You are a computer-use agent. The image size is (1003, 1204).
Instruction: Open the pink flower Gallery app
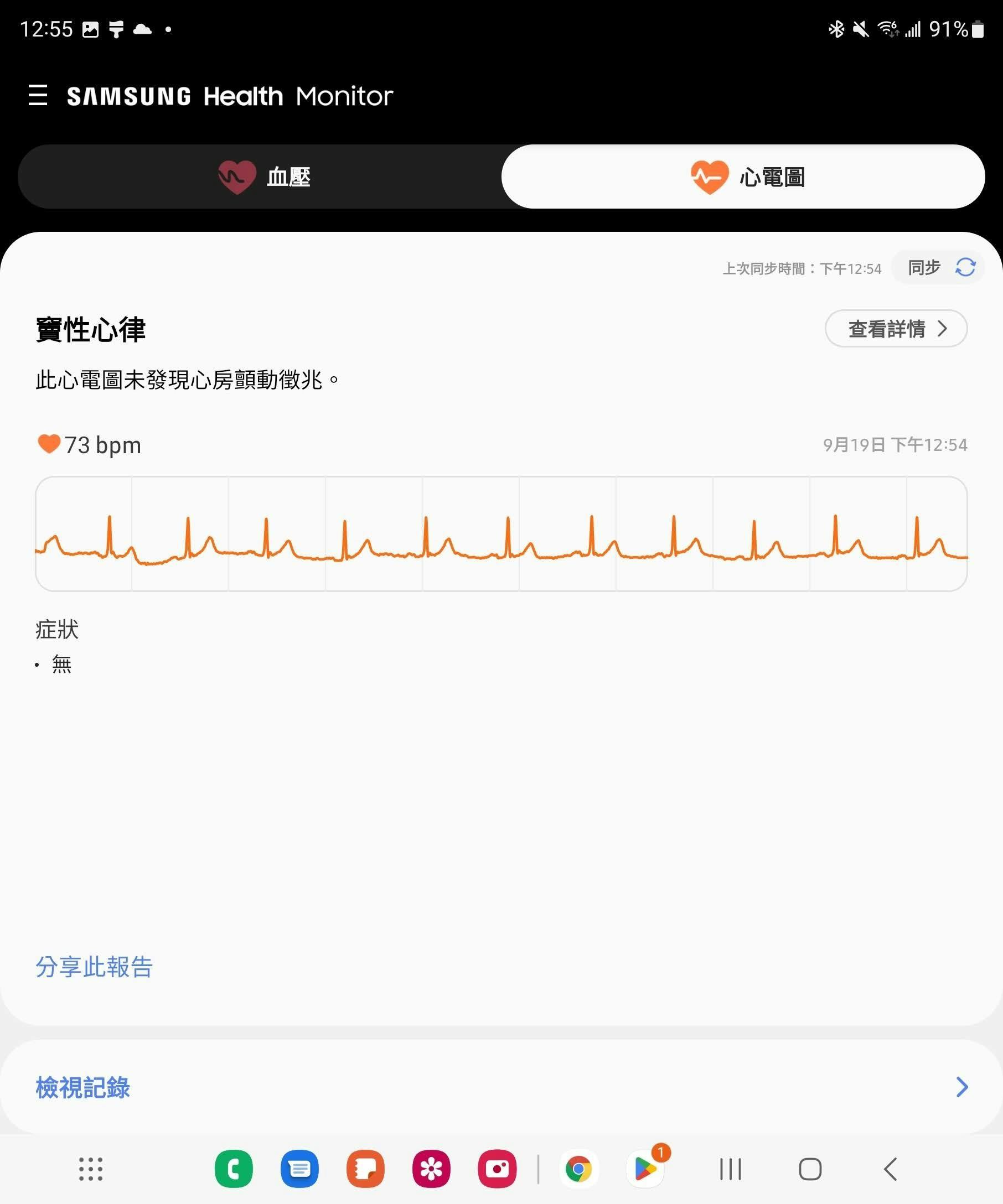pos(431,1169)
